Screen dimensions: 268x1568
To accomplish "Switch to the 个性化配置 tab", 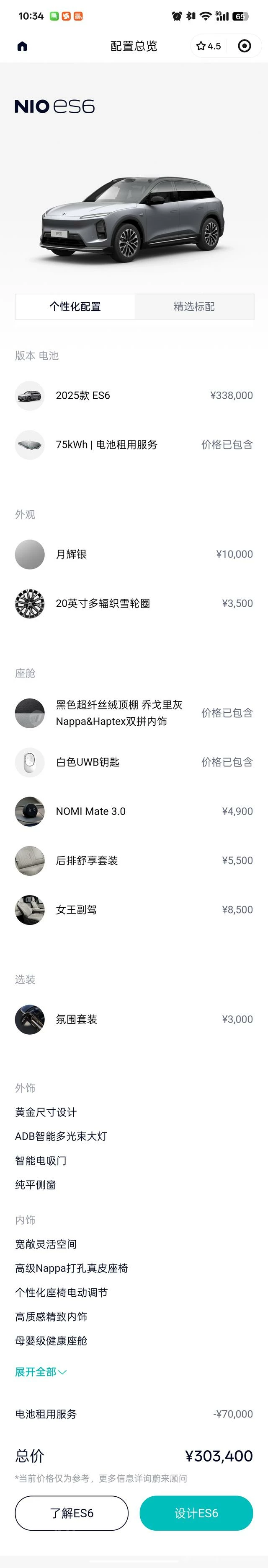I will [x=75, y=307].
